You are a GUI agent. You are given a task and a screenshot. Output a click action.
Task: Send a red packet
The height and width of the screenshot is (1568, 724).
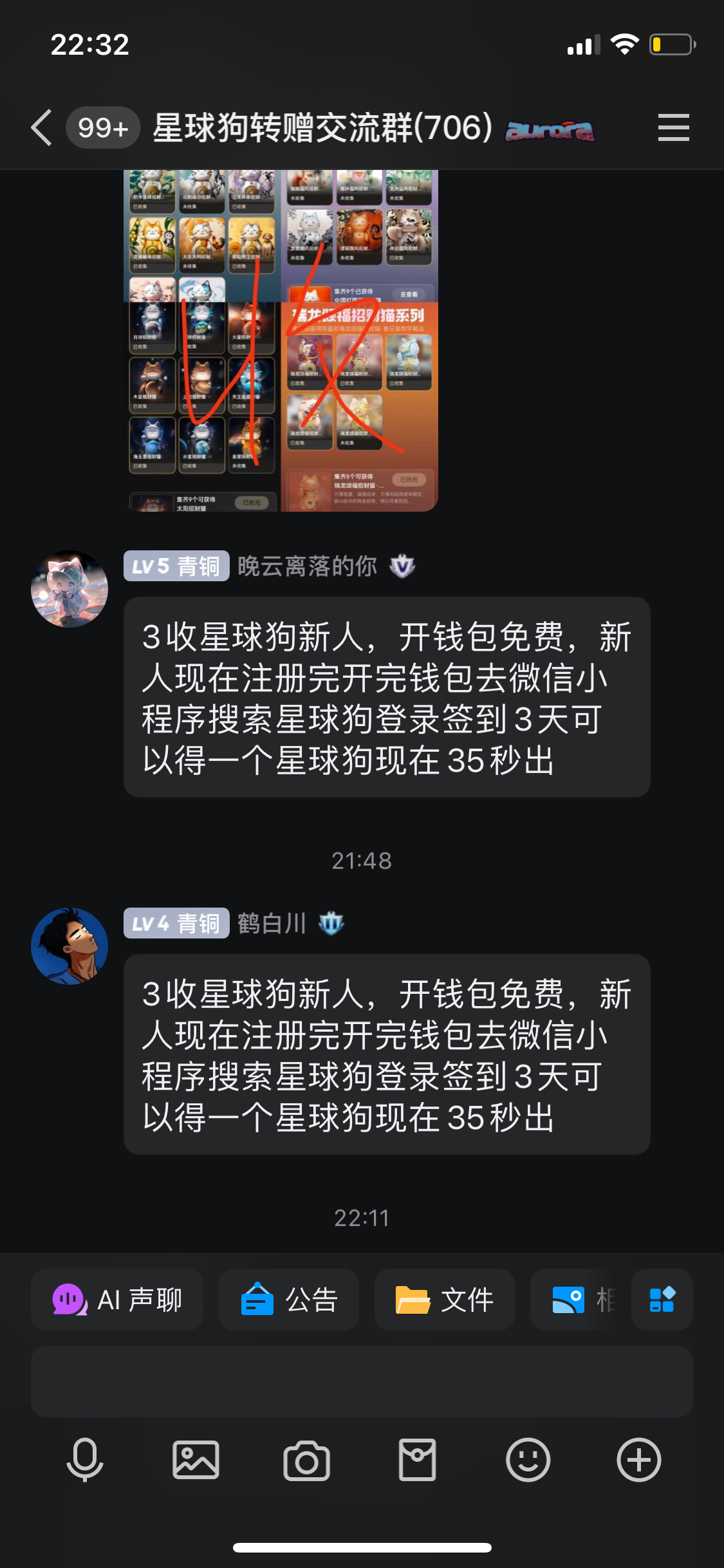(x=417, y=1460)
